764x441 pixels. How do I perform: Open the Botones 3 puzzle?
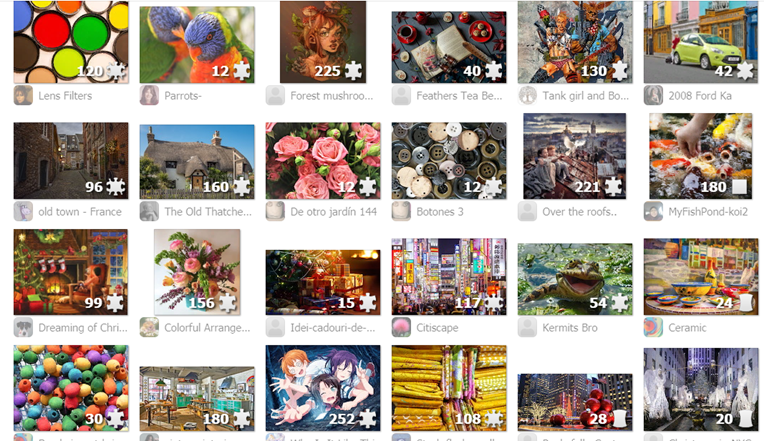[449, 160]
